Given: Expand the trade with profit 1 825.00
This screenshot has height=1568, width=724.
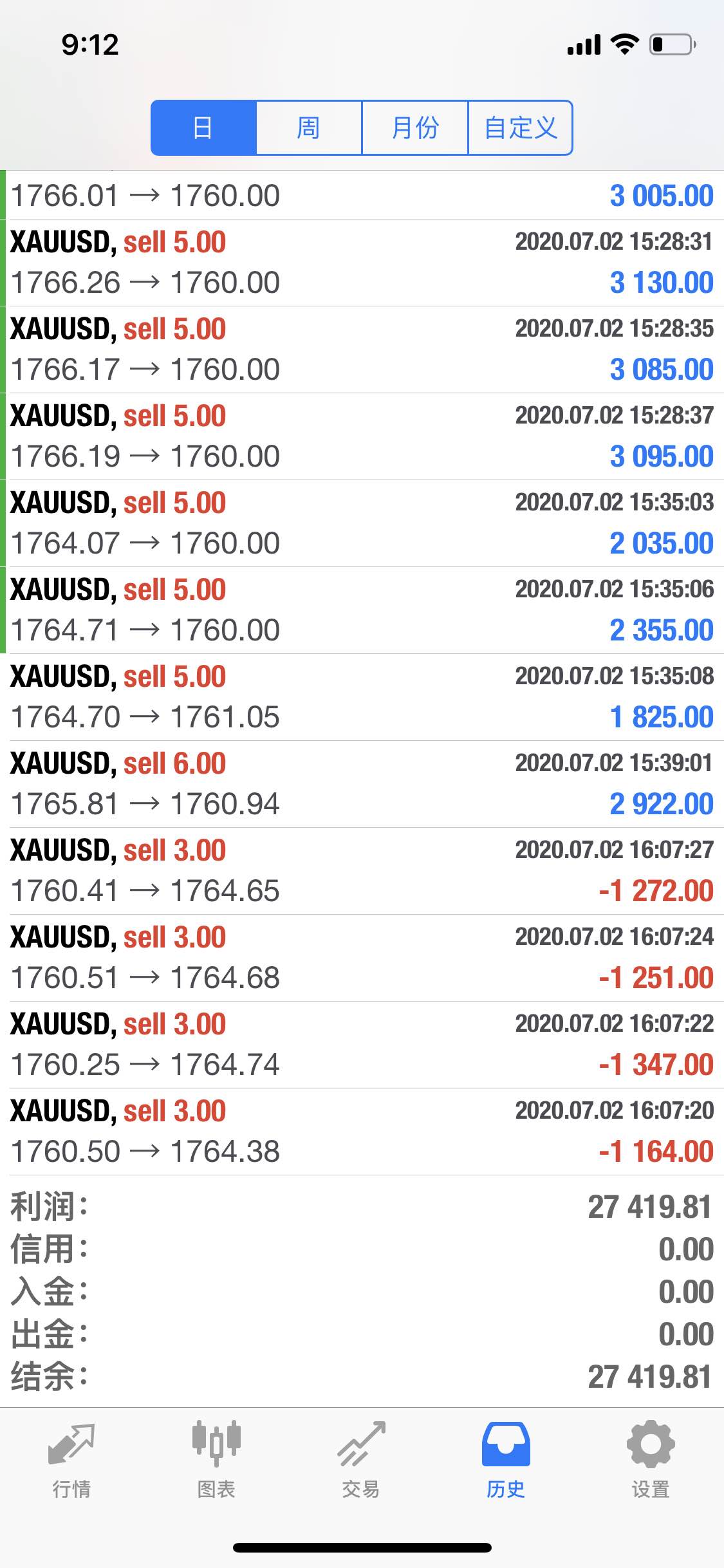Looking at the screenshot, I should [362, 697].
